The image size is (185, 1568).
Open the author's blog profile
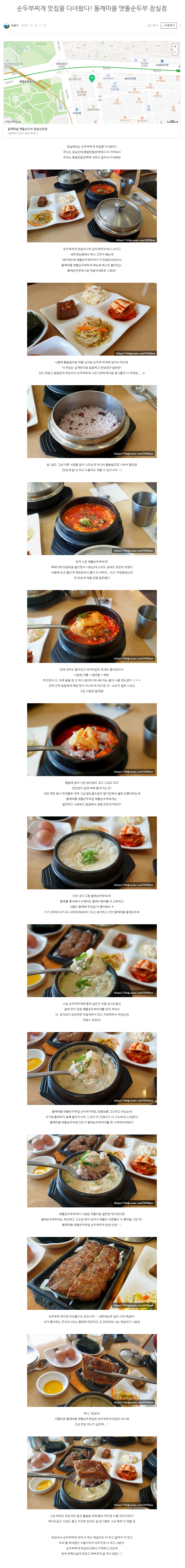click(15, 26)
